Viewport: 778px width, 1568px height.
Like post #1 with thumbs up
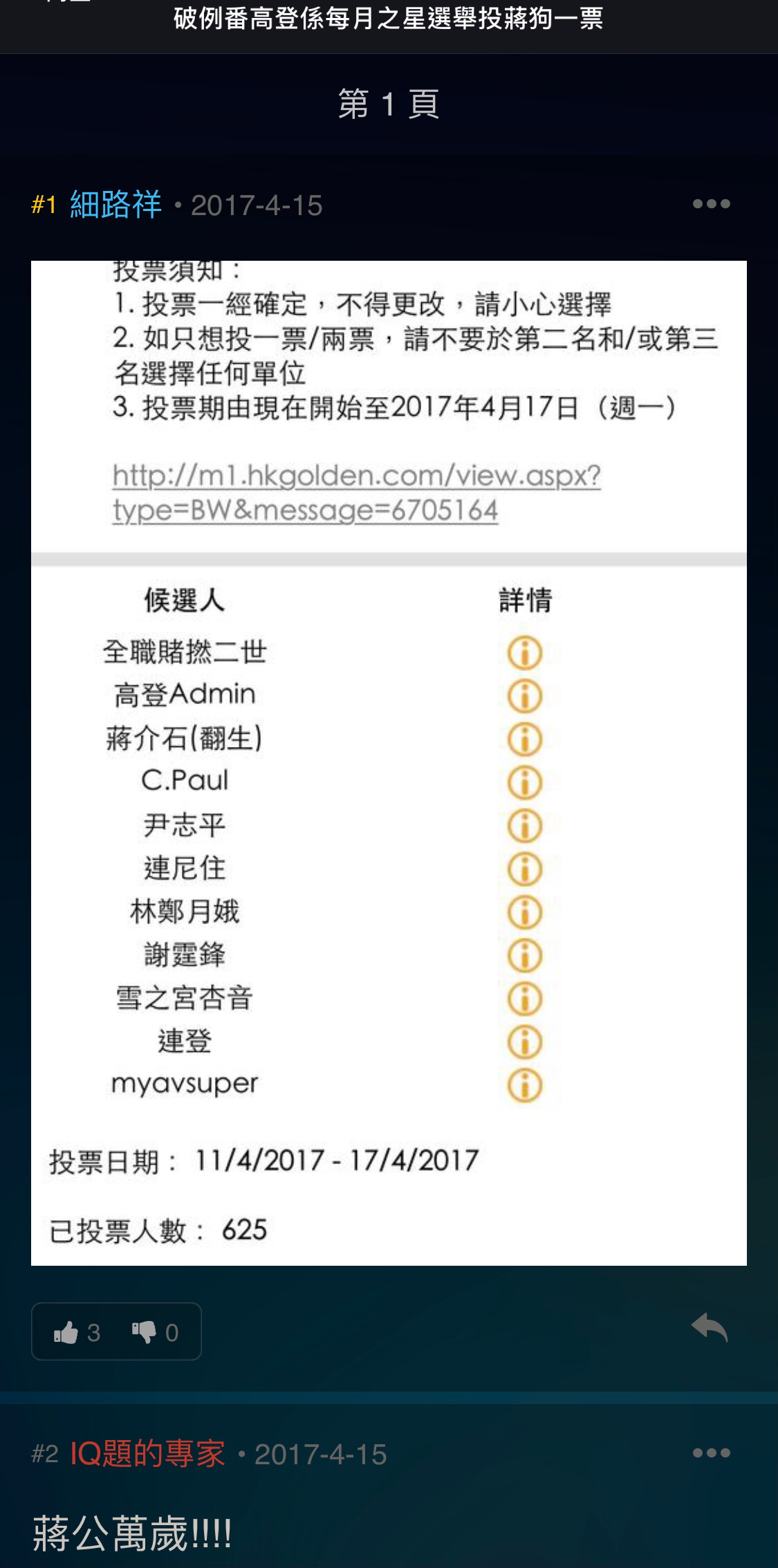[77, 1332]
